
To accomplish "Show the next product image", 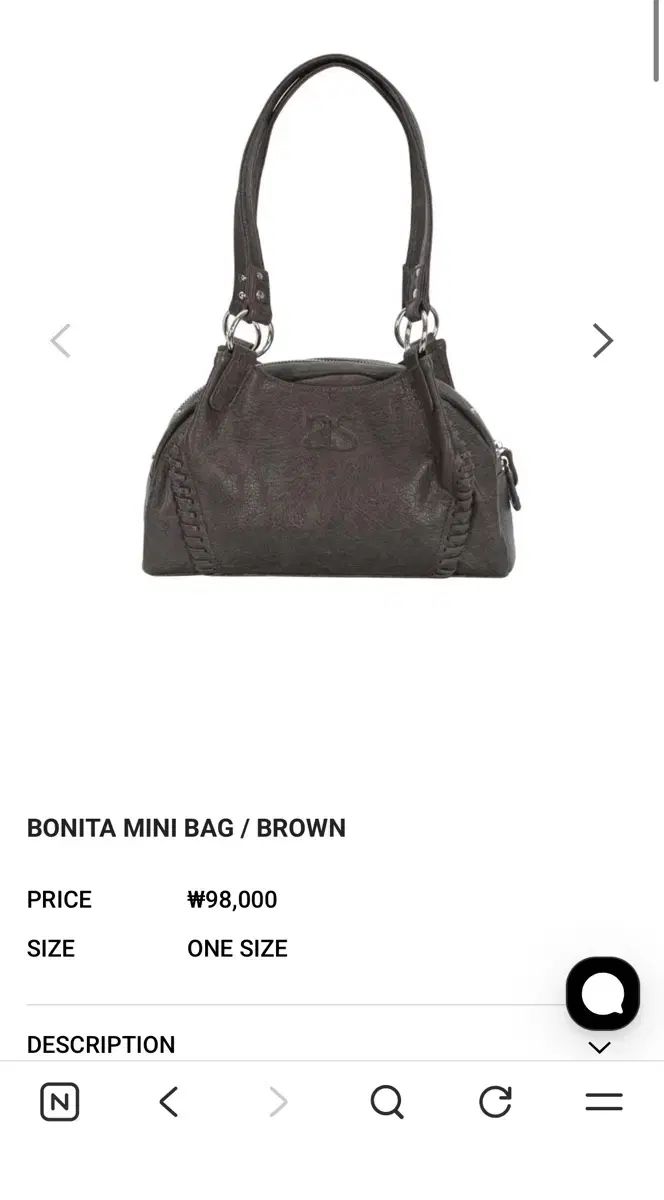I will tap(602, 341).
